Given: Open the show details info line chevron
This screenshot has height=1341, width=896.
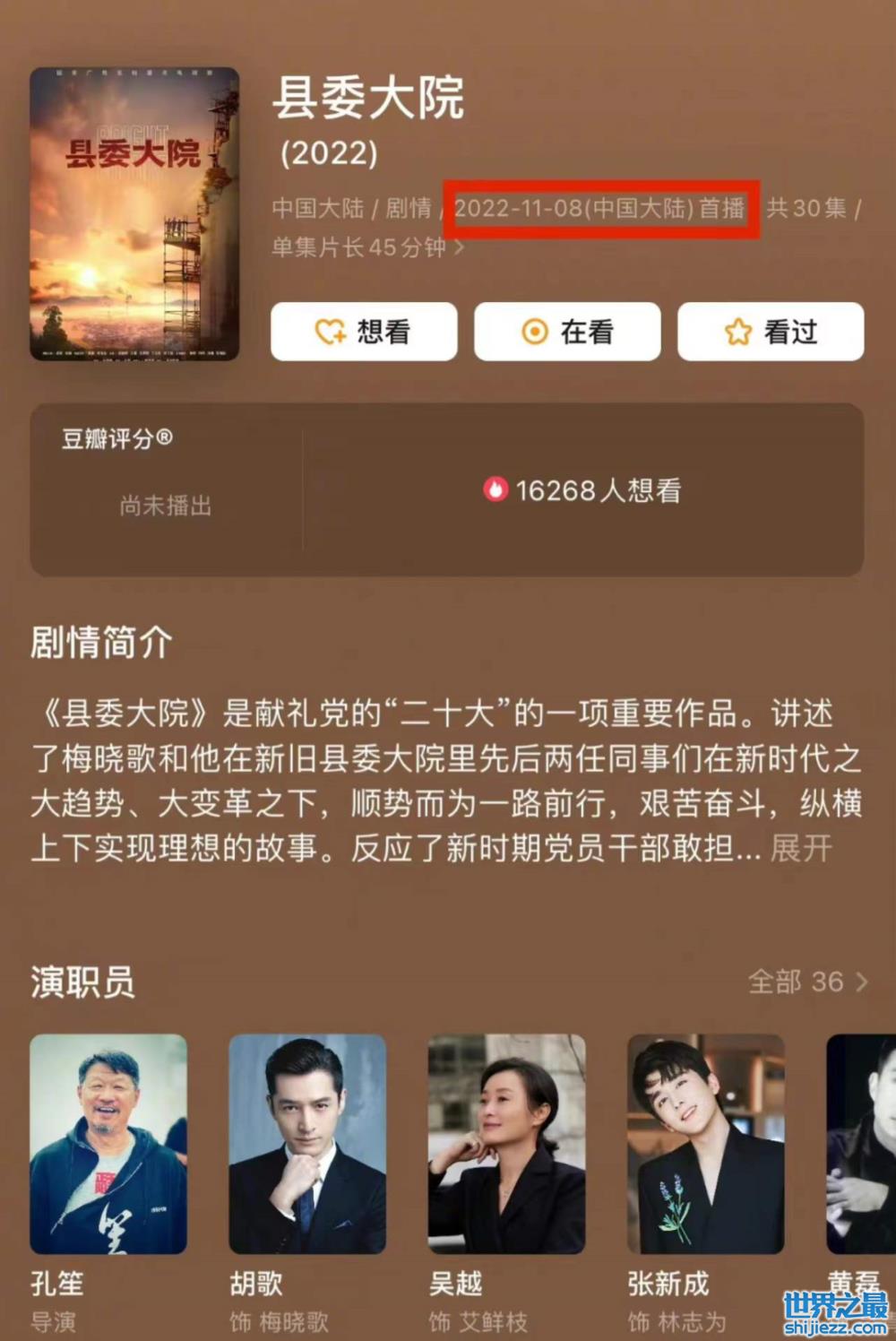Looking at the screenshot, I should click(x=460, y=247).
